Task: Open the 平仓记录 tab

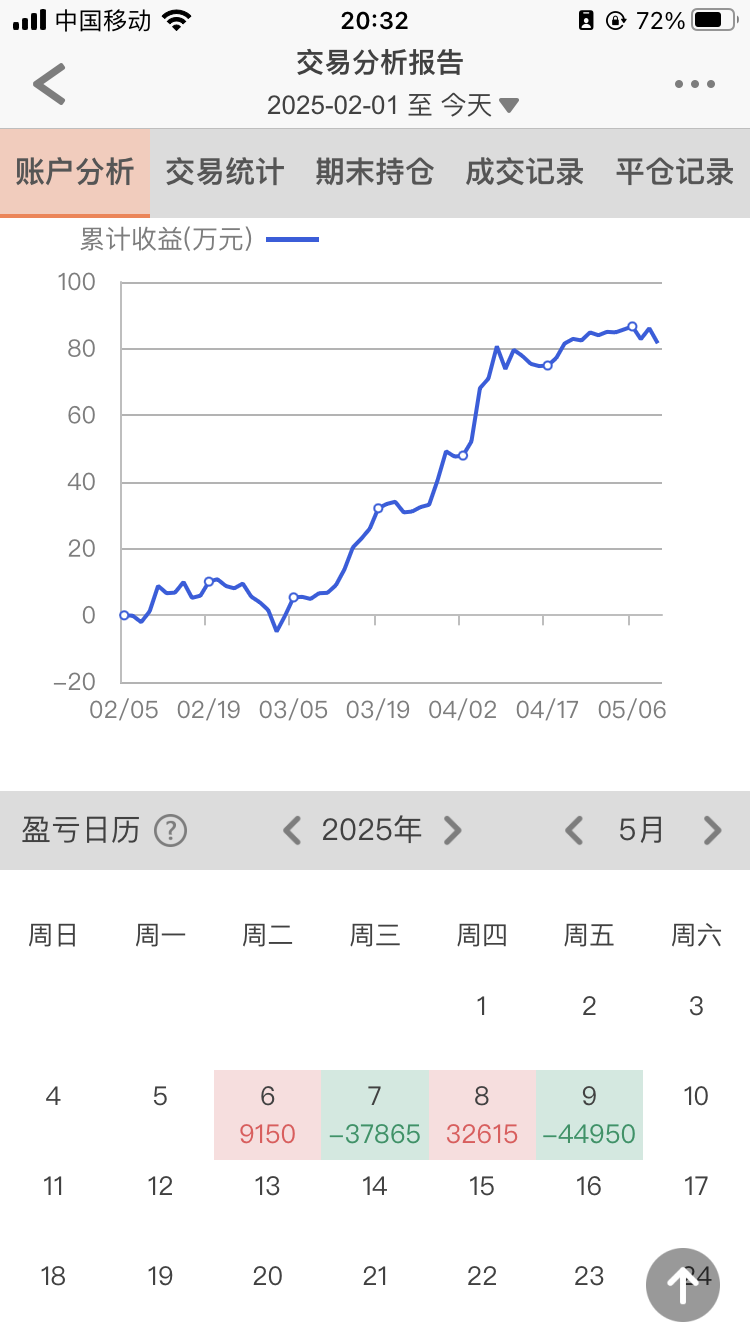Action: [675, 172]
